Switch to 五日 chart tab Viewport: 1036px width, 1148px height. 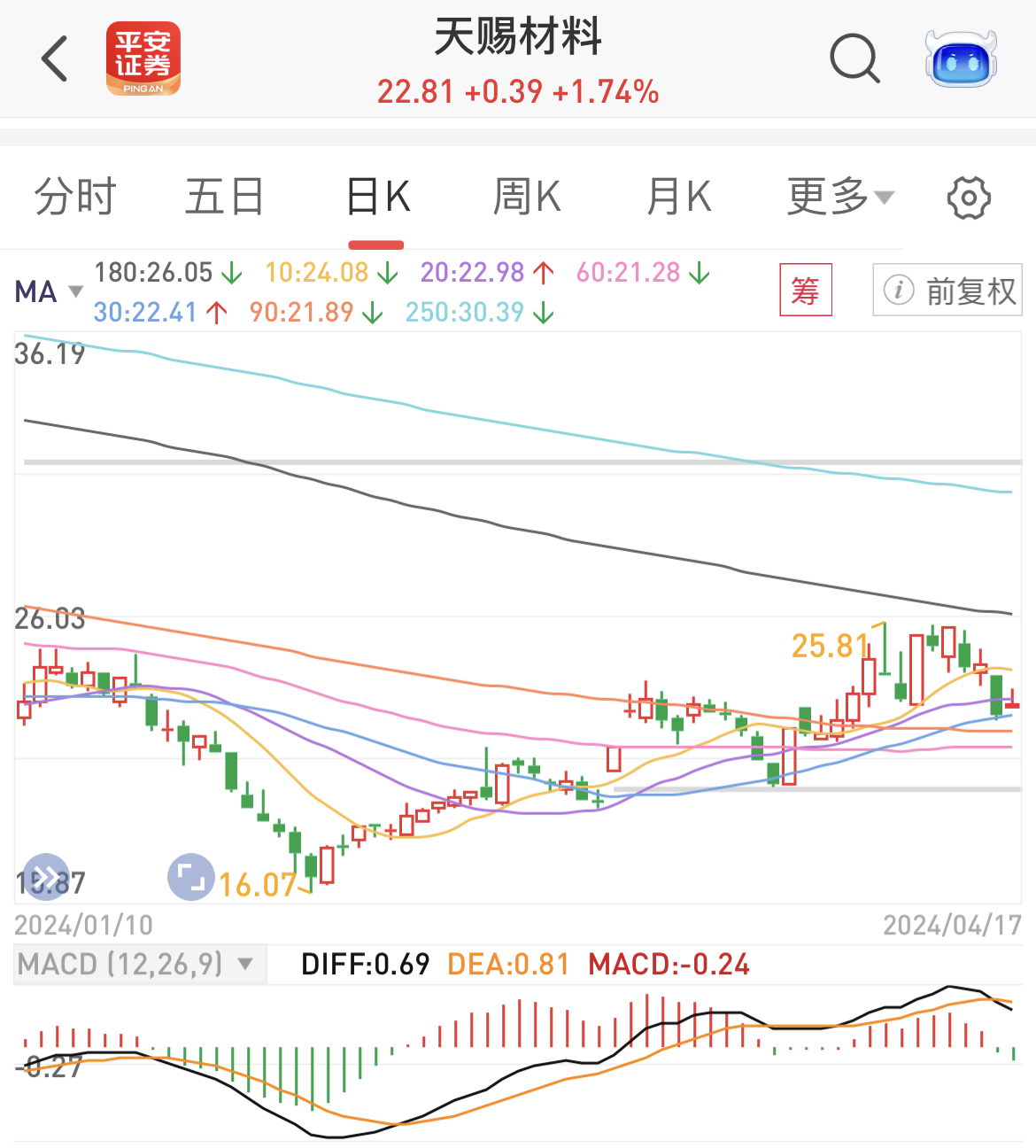224,197
